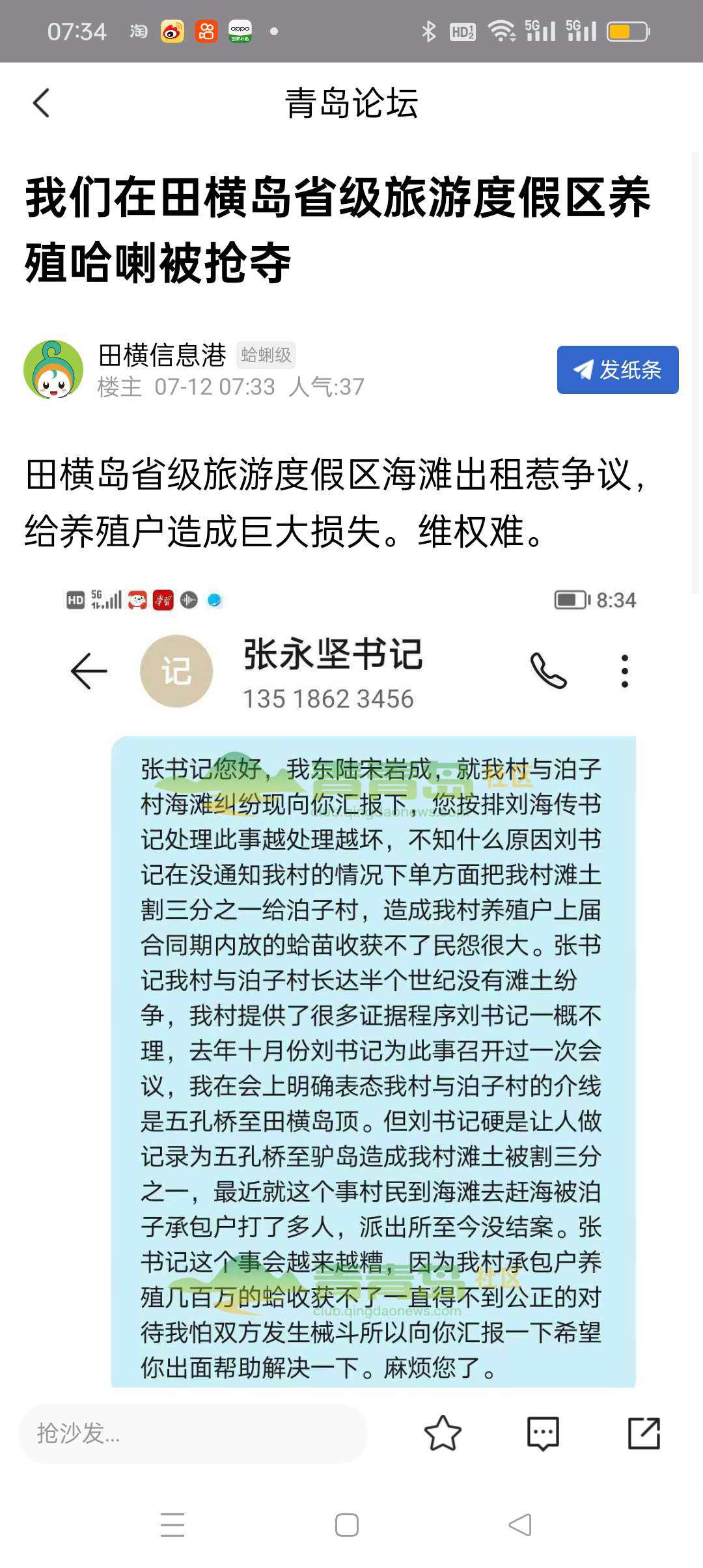Image resolution: width=703 pixels, height=1568 pixels.
Task: Tap the 发纸条 button
Action: click(x=617, y=370)
